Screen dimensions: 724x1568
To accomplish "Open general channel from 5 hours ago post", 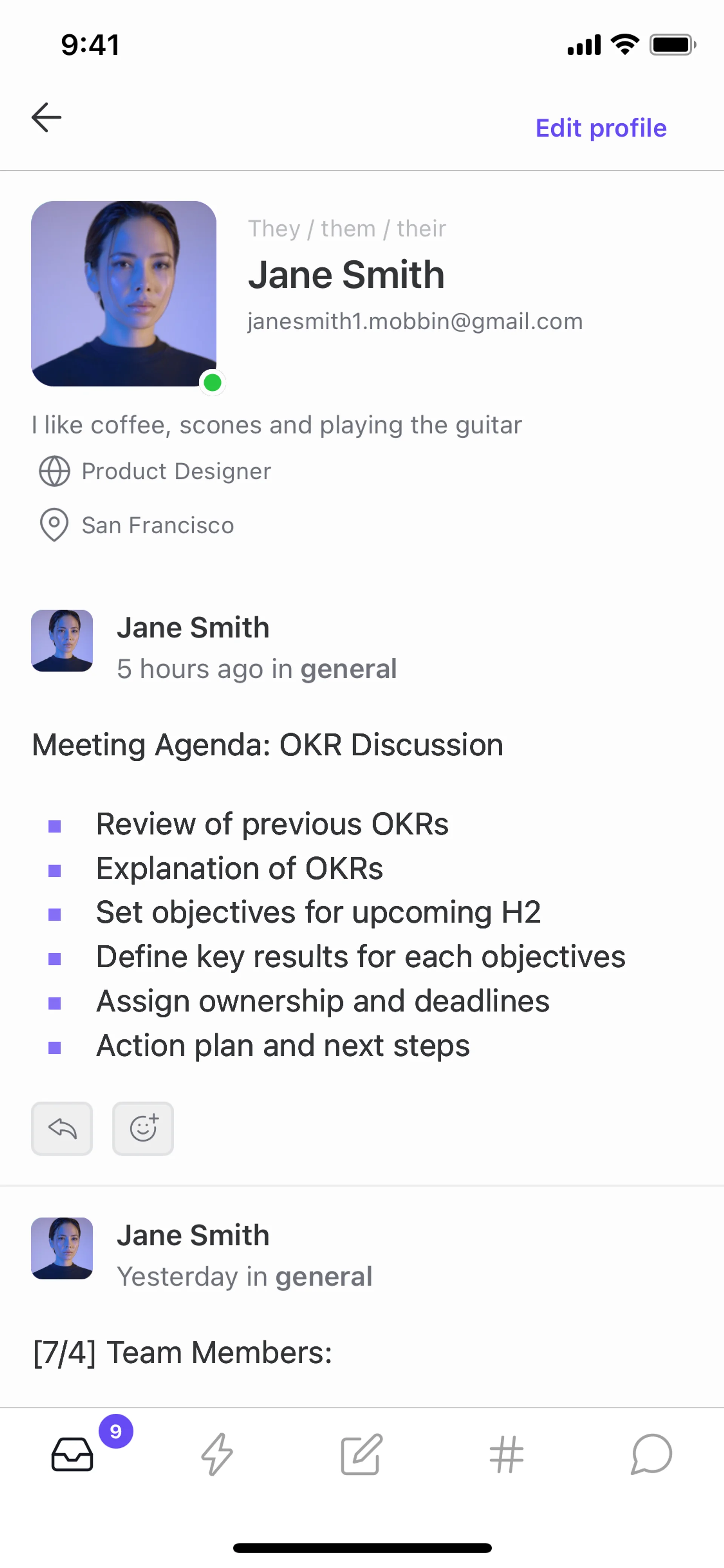I will pyautogui.click(x=348, y=669).
